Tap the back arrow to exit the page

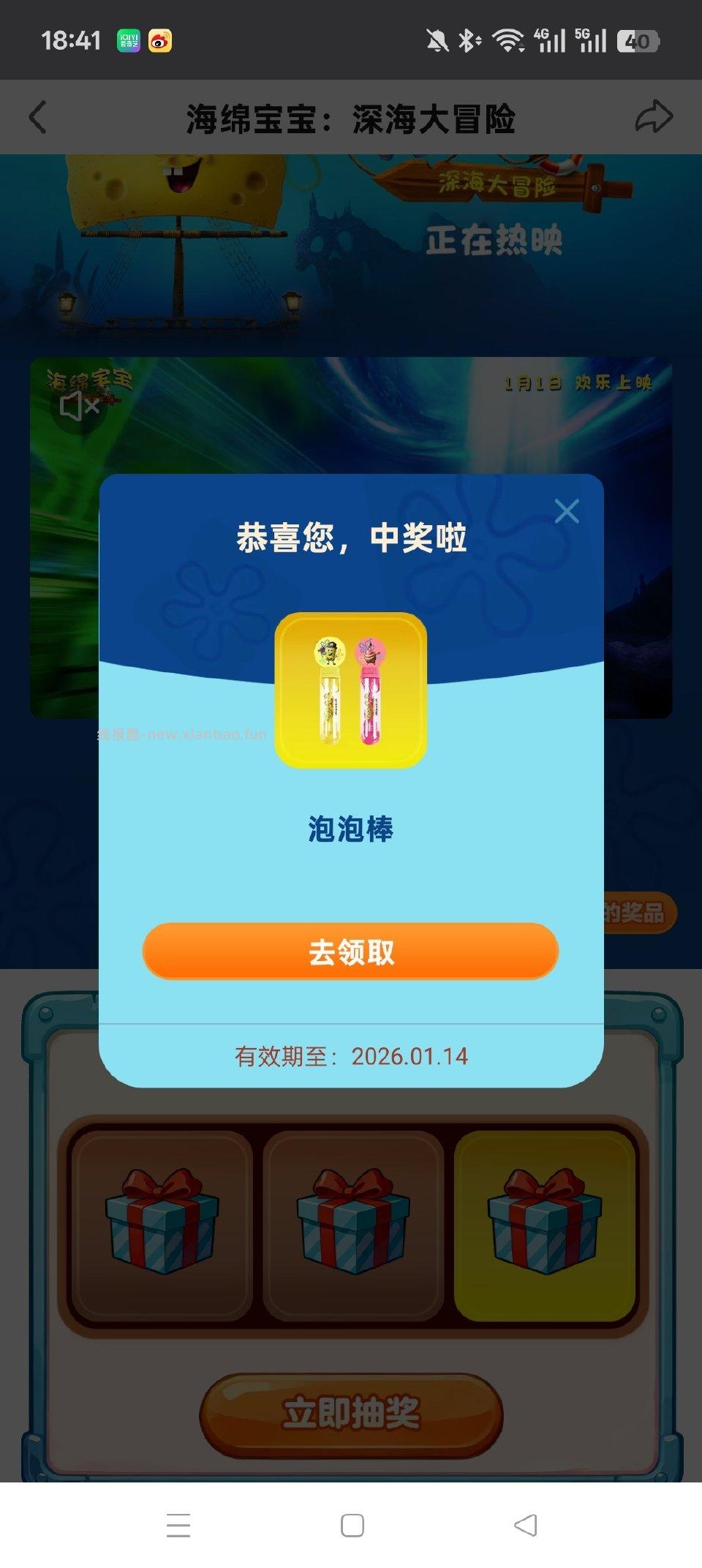pos(38,117)
